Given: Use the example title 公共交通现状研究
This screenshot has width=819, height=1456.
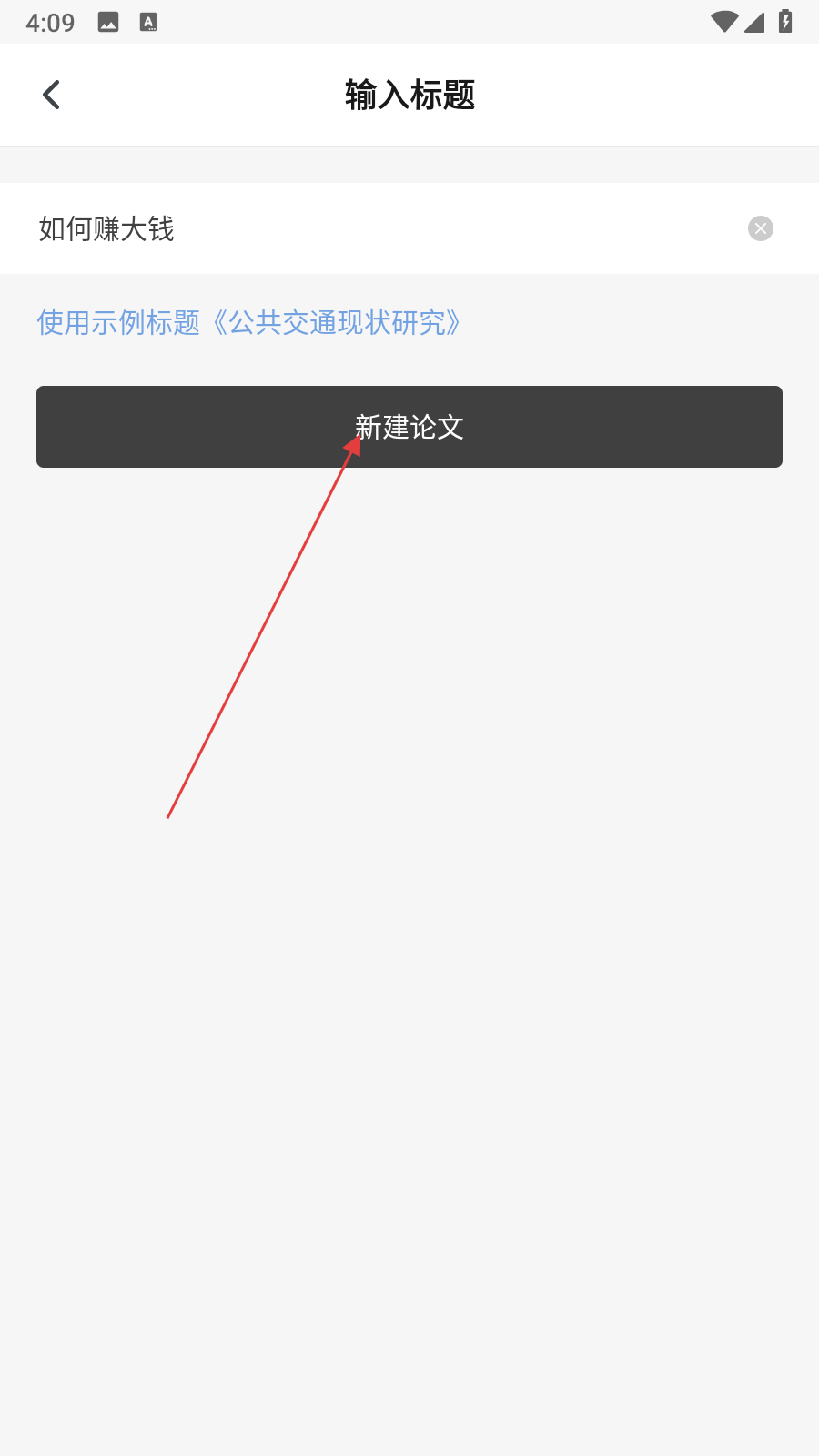Looking at the screenshot, I should pyautogui.click(x=249, y=323).
